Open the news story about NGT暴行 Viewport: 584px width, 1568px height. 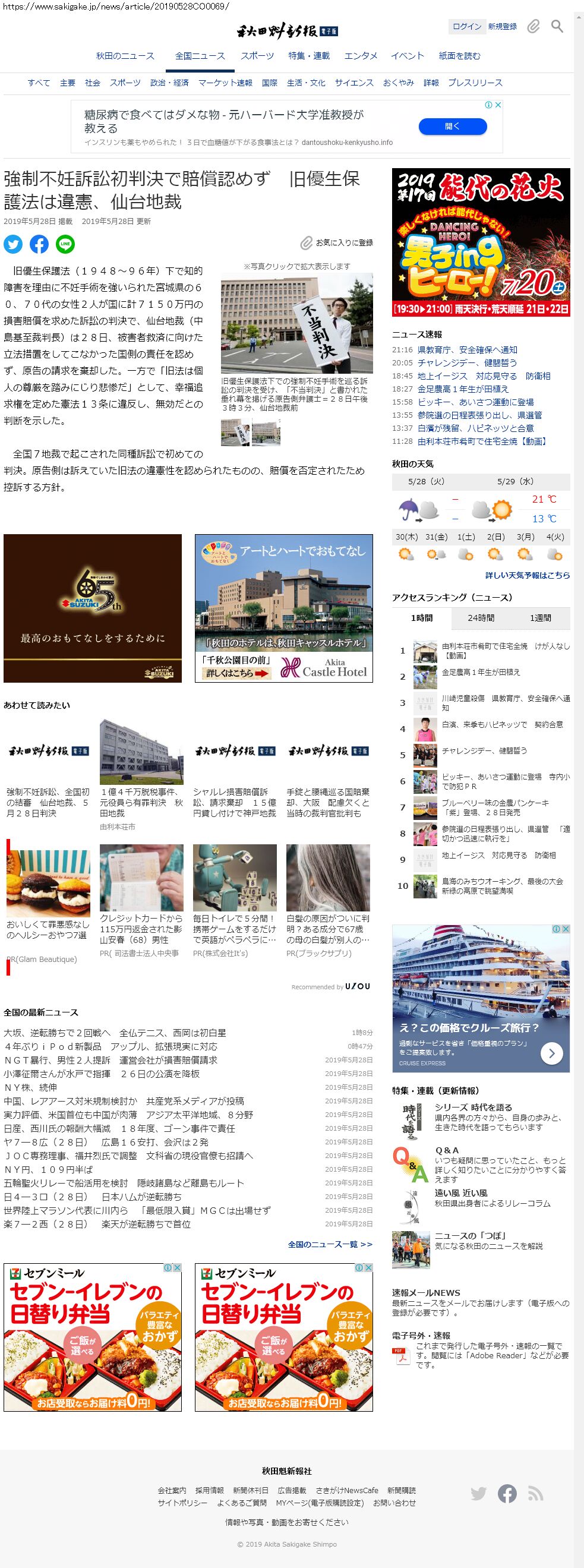110,1061
